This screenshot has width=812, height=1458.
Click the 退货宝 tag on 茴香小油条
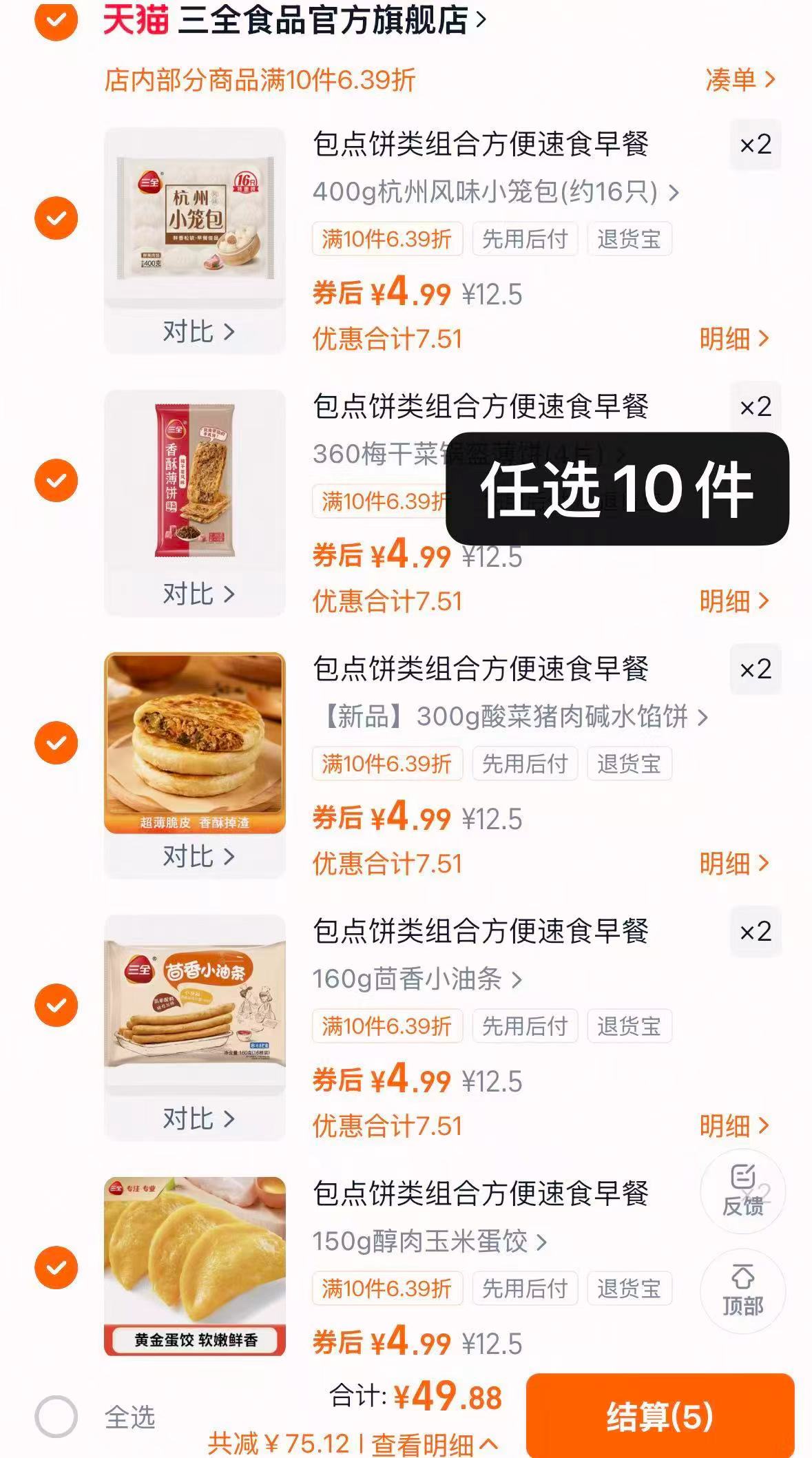click(630, 1025)
